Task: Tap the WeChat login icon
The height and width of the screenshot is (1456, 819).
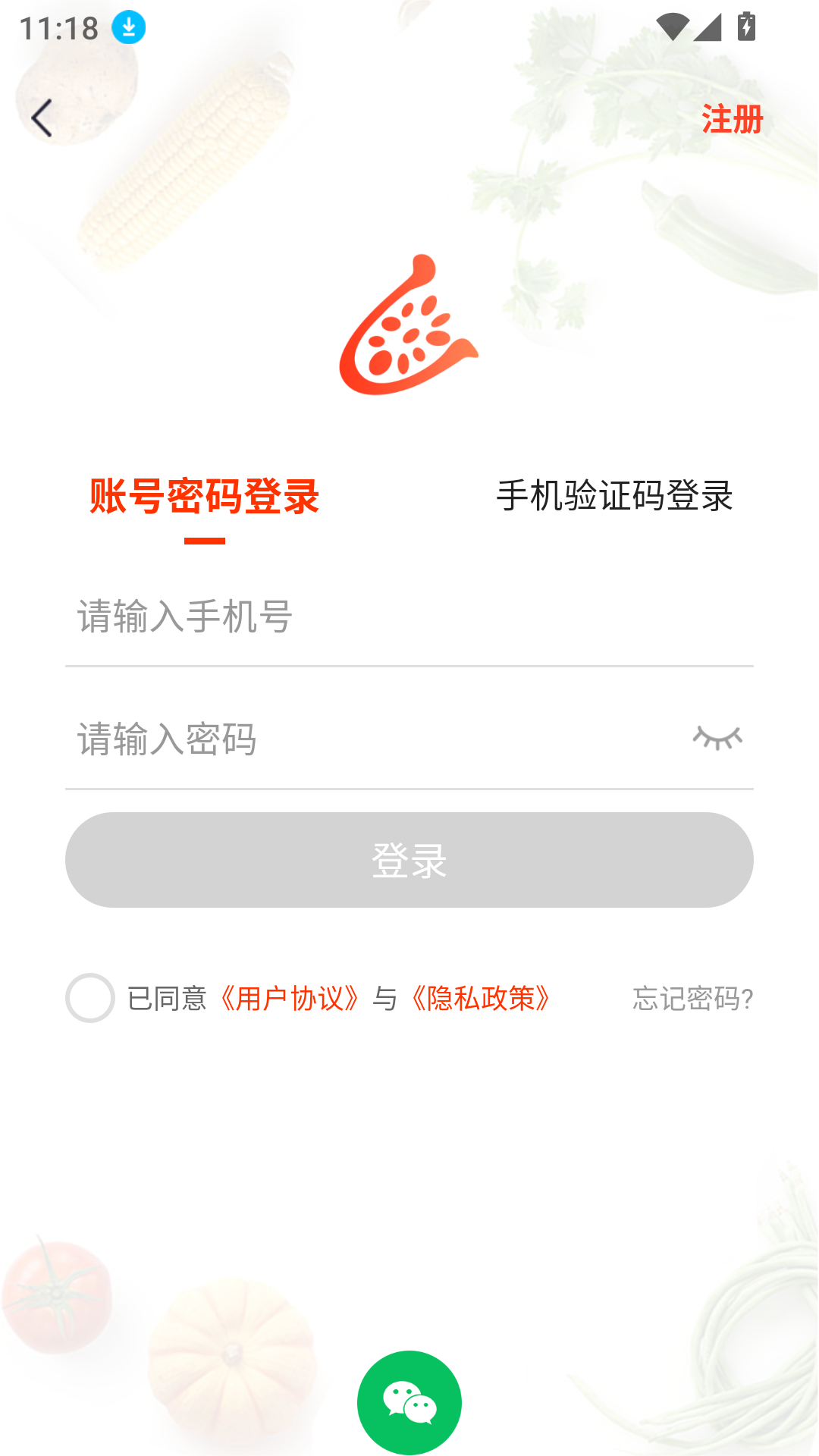Action: click(409, 1402)
